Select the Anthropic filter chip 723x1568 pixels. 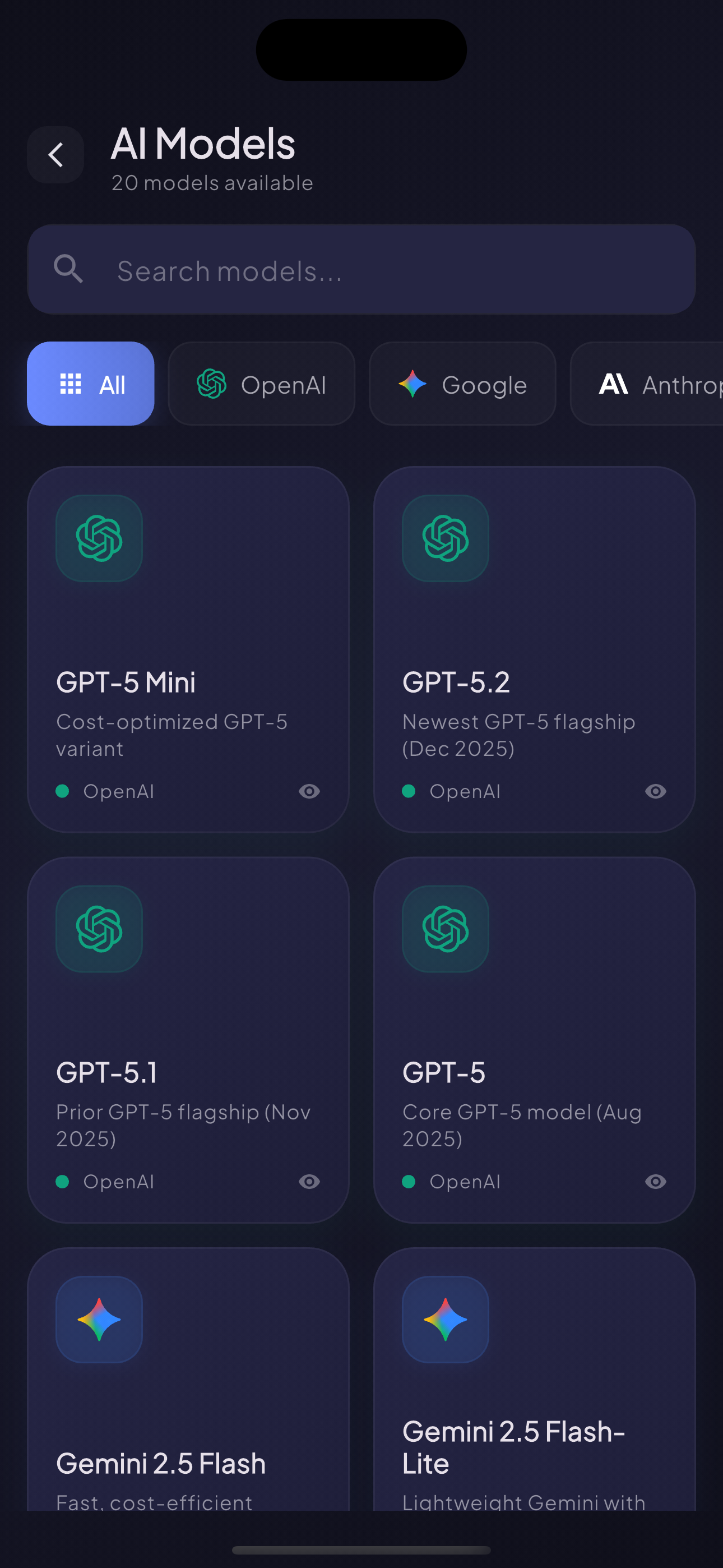pyautogui.click(x=657, y=384)
